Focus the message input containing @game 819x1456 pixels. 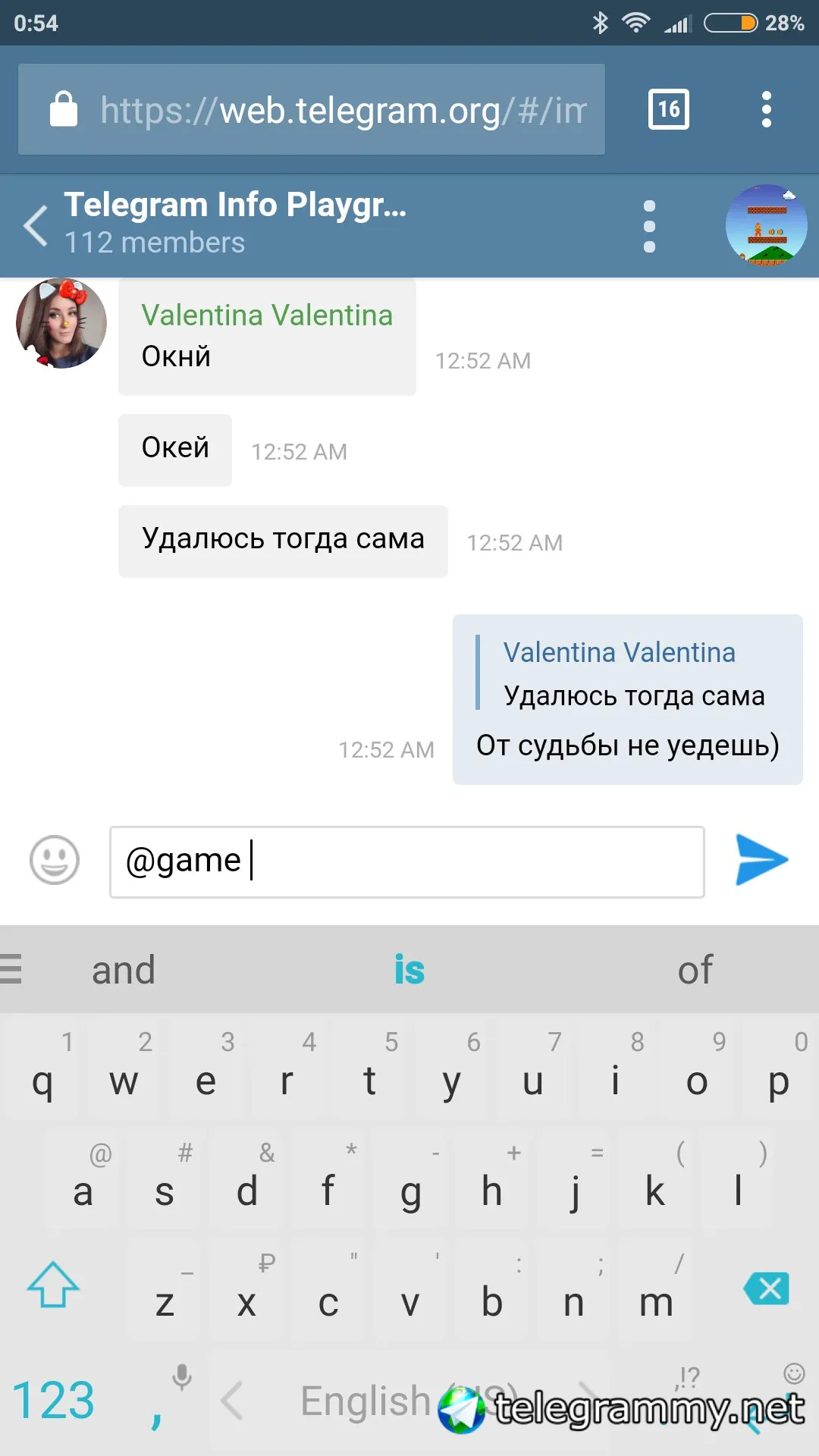(x=406, y=862)
